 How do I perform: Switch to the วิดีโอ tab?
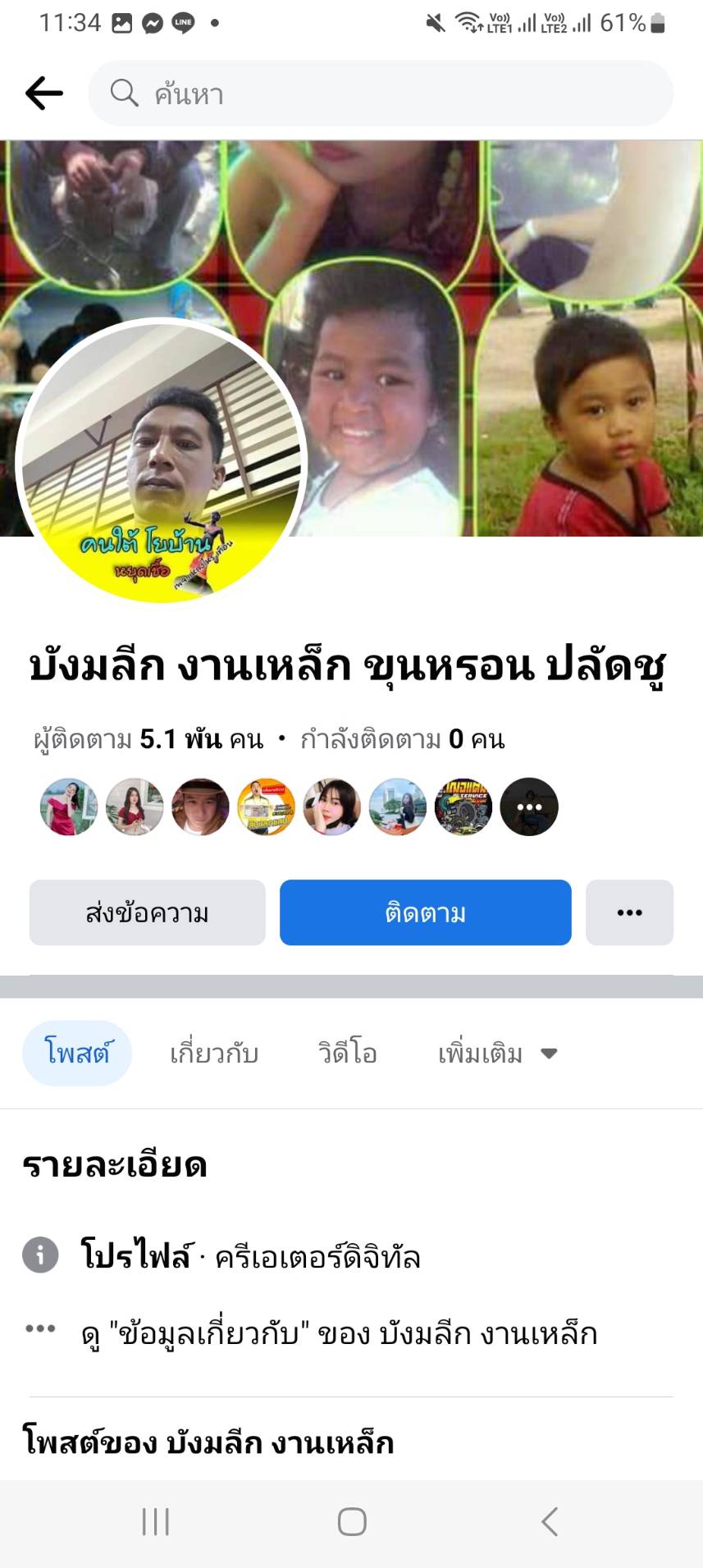click(x=347, y=1053)
